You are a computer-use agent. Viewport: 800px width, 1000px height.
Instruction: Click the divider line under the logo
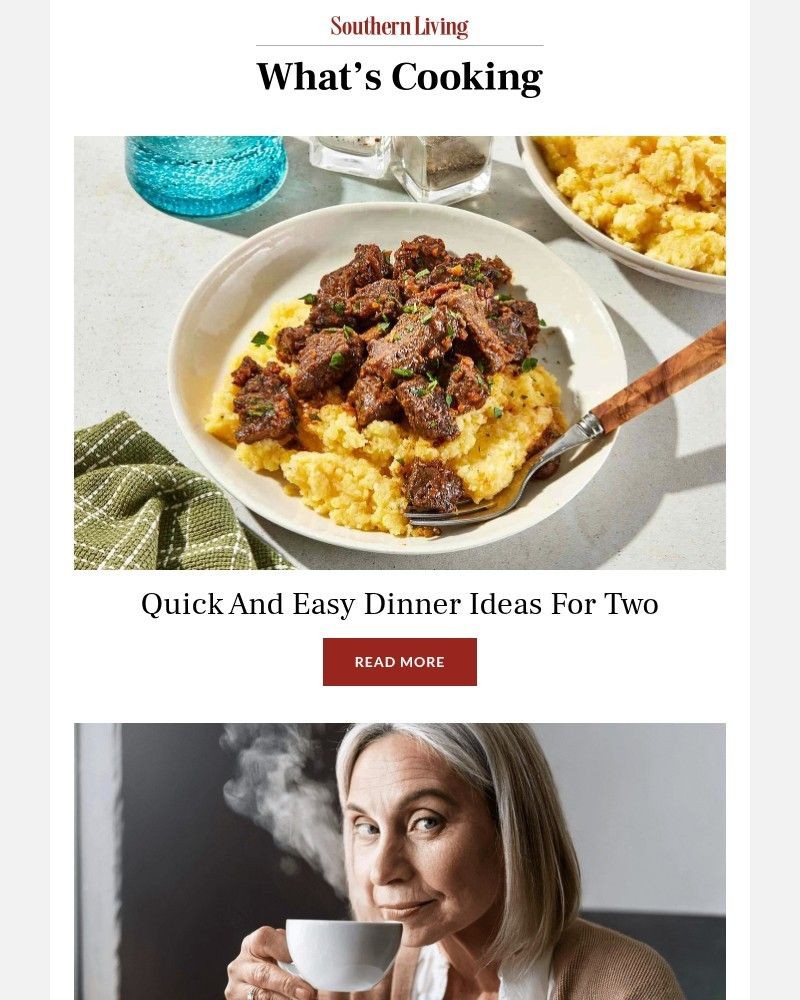tap(399, 44)
